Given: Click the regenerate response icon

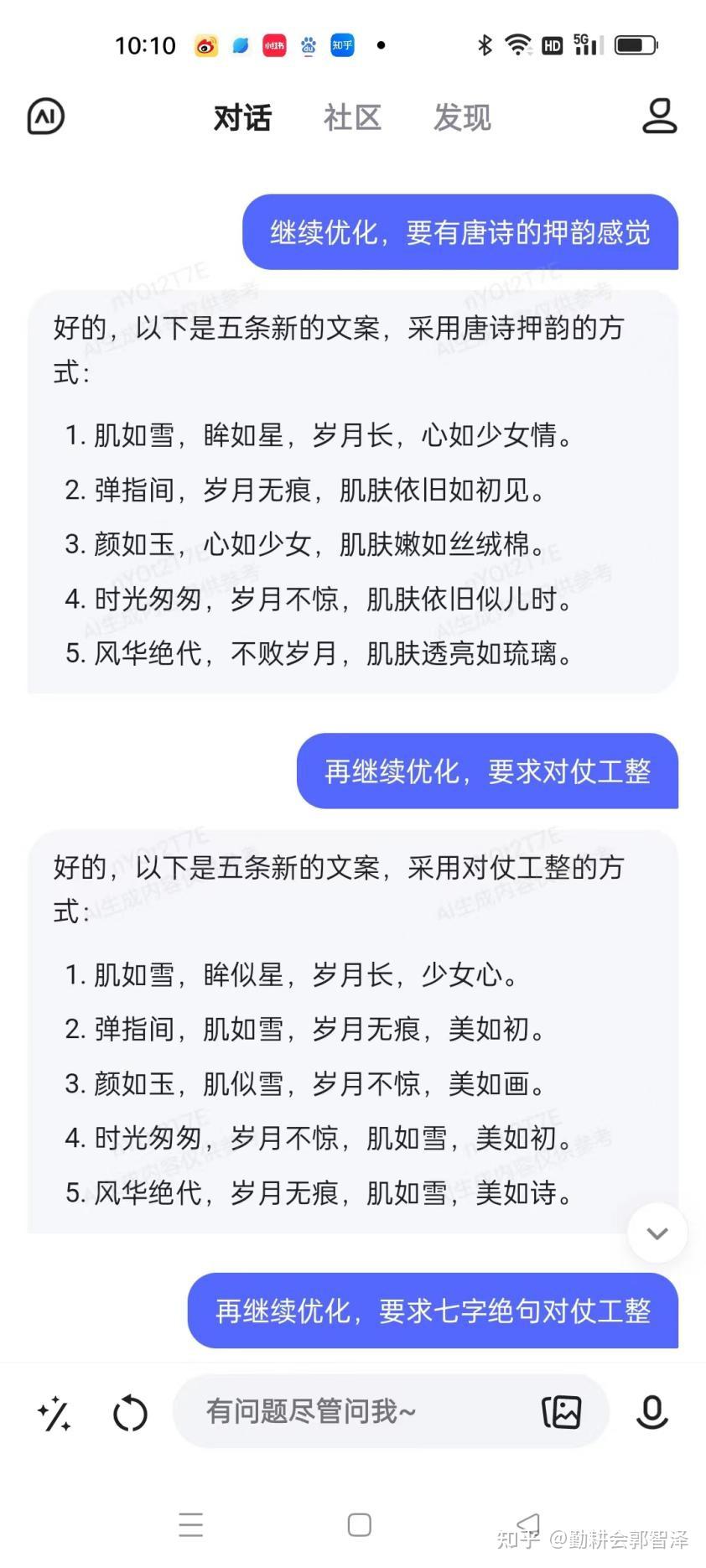Looking at the screenshot, I should coord(130,1412).
